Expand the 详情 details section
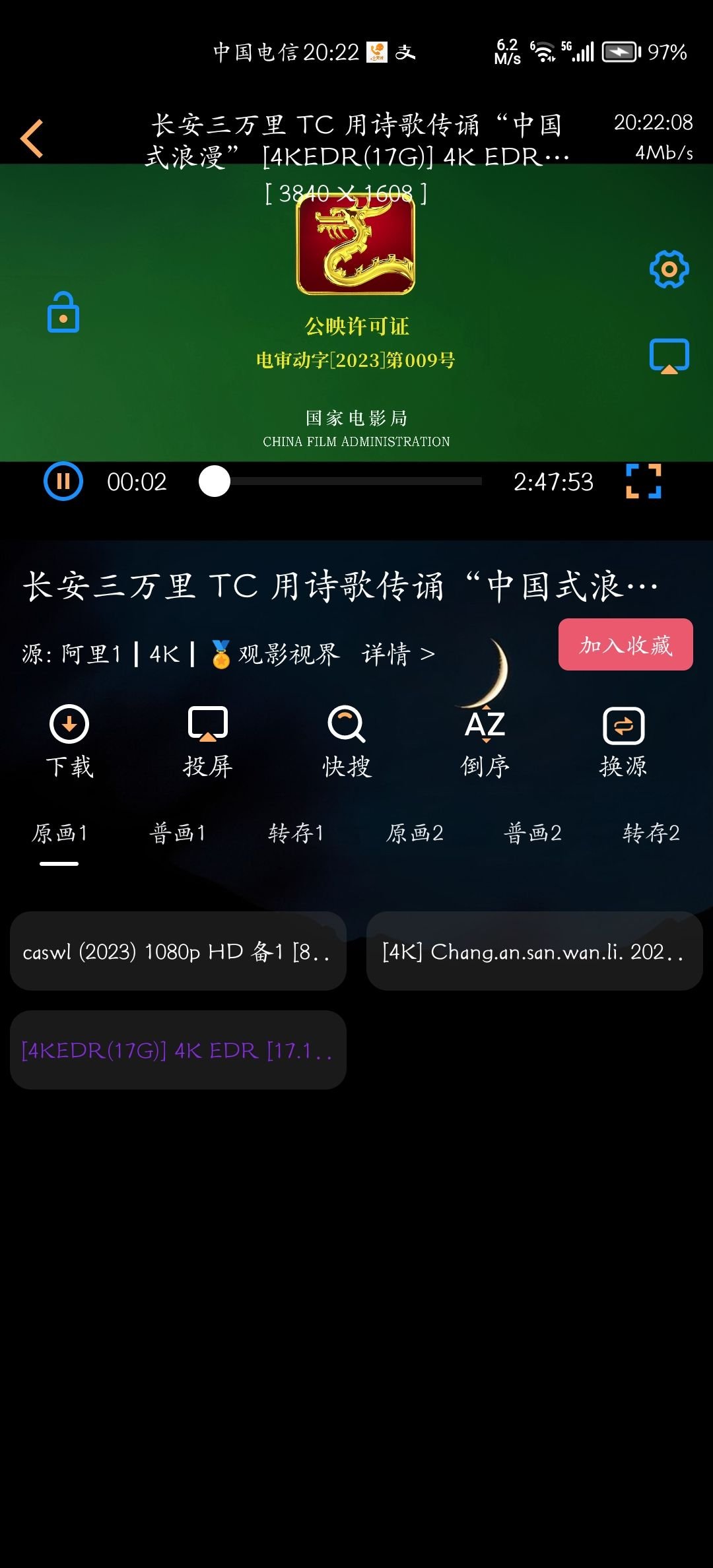 click(397, 653)
